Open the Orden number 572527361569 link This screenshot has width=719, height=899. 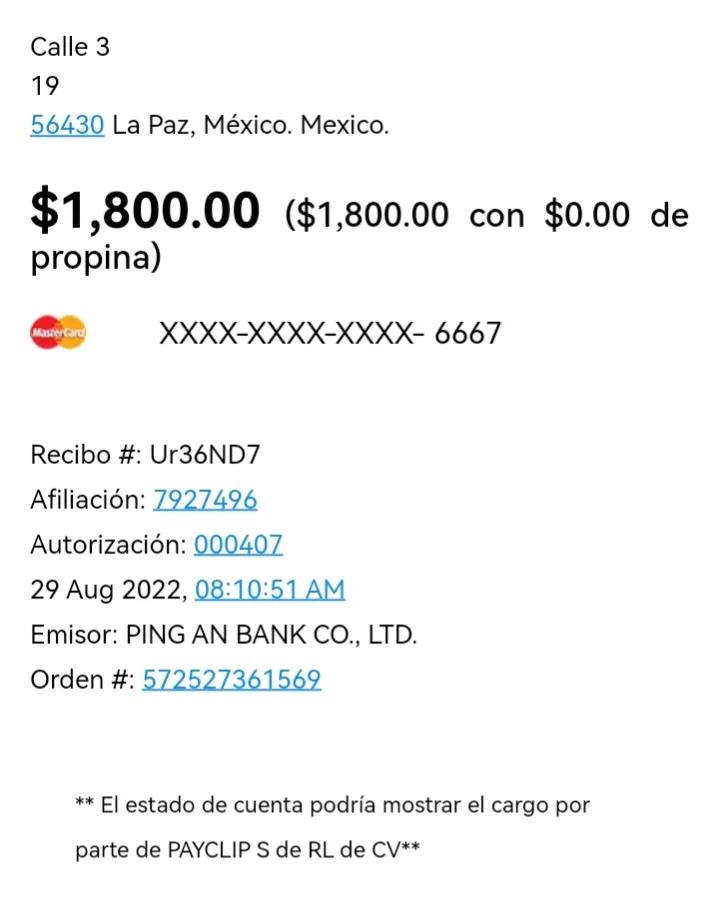click(231, 680)
